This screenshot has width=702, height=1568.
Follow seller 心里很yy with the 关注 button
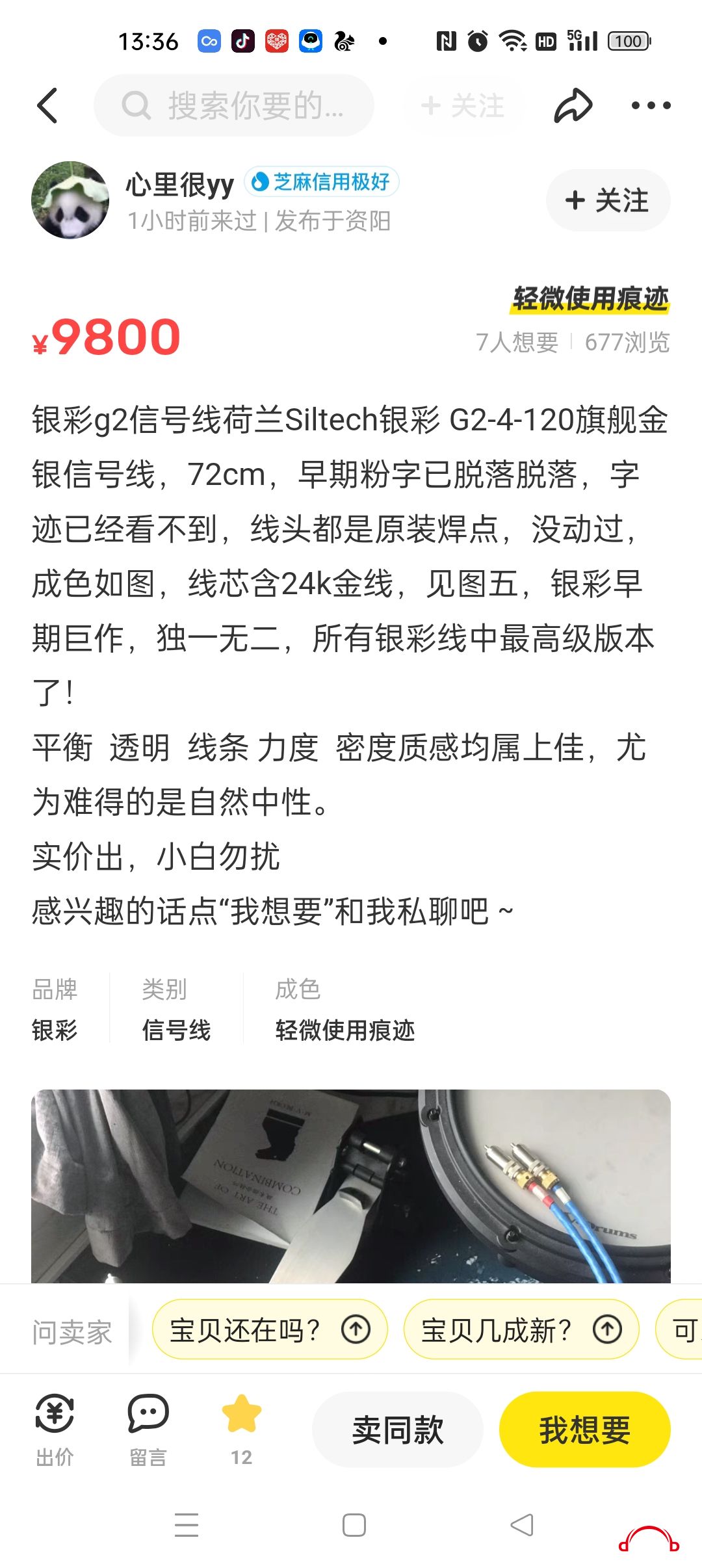(608, 200)
